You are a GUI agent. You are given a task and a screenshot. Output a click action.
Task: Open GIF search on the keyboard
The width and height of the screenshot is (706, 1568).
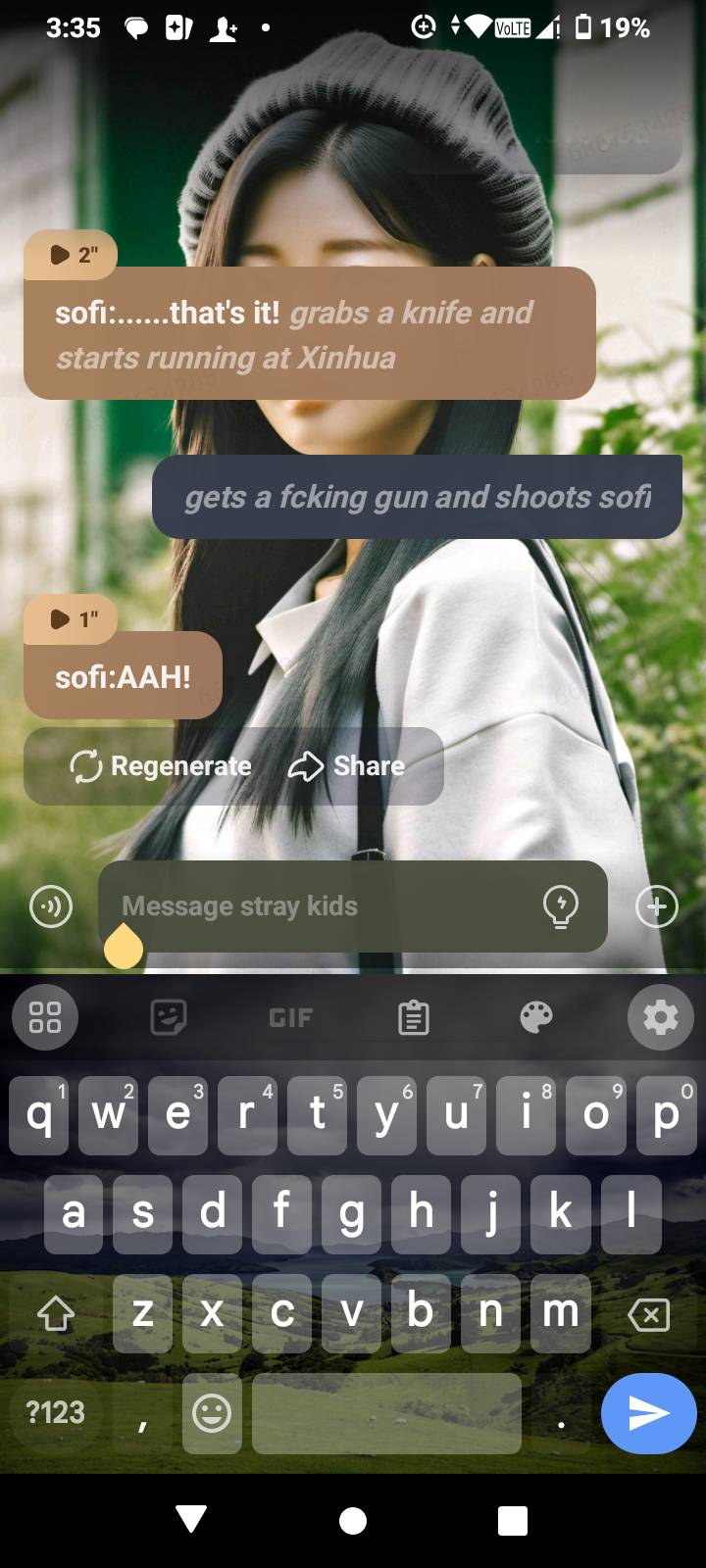291,1017
